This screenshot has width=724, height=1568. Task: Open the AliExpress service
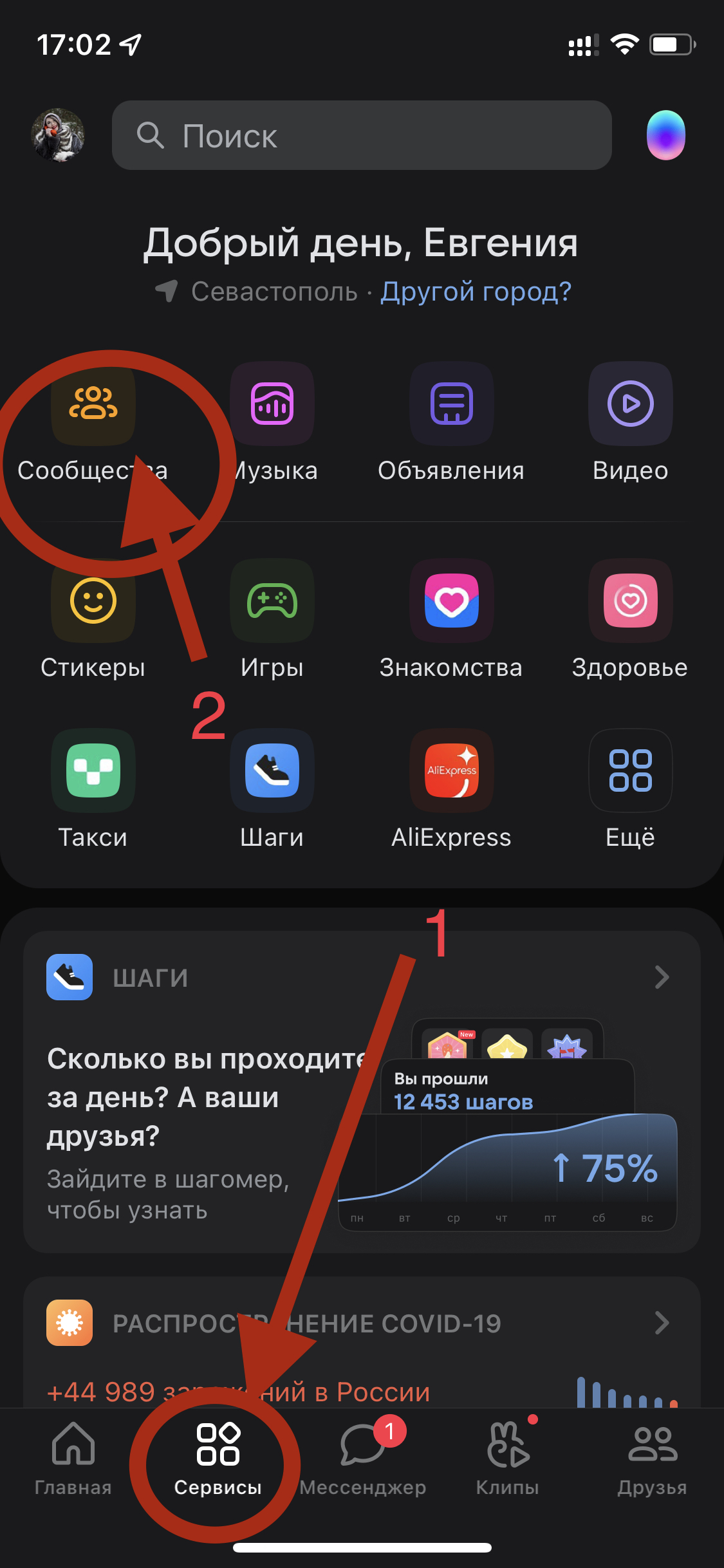(x=451, y=770)
